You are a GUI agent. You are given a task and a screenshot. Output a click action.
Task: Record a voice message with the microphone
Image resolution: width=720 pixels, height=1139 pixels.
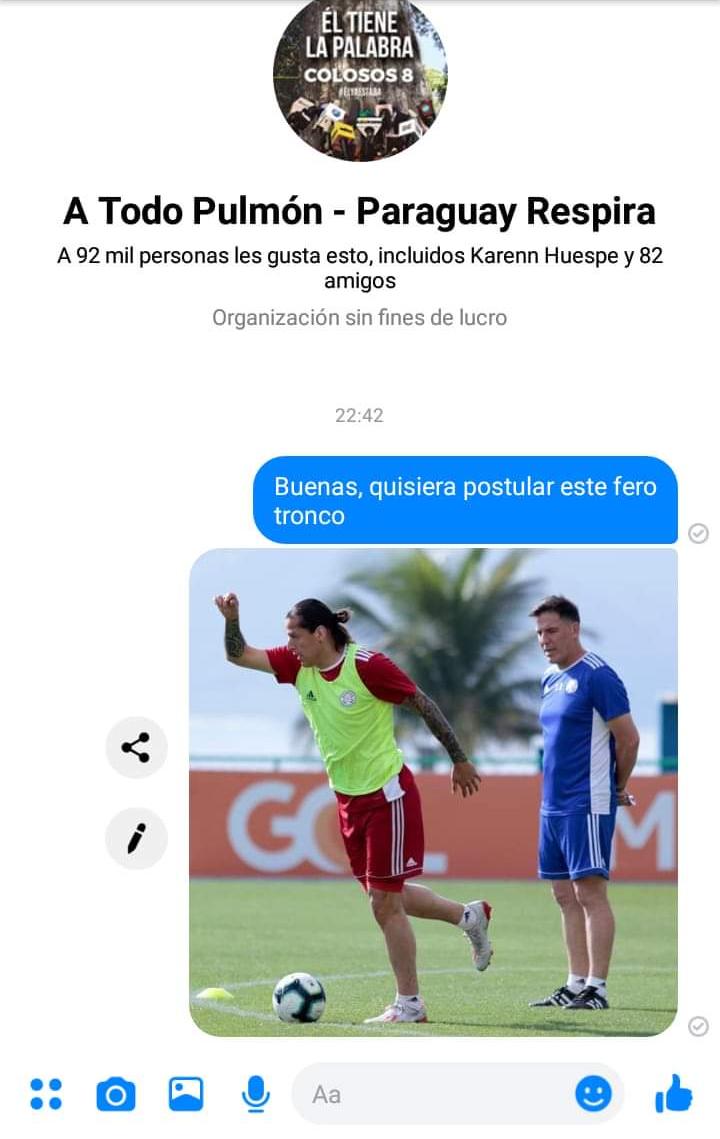tap(256, 1094)
